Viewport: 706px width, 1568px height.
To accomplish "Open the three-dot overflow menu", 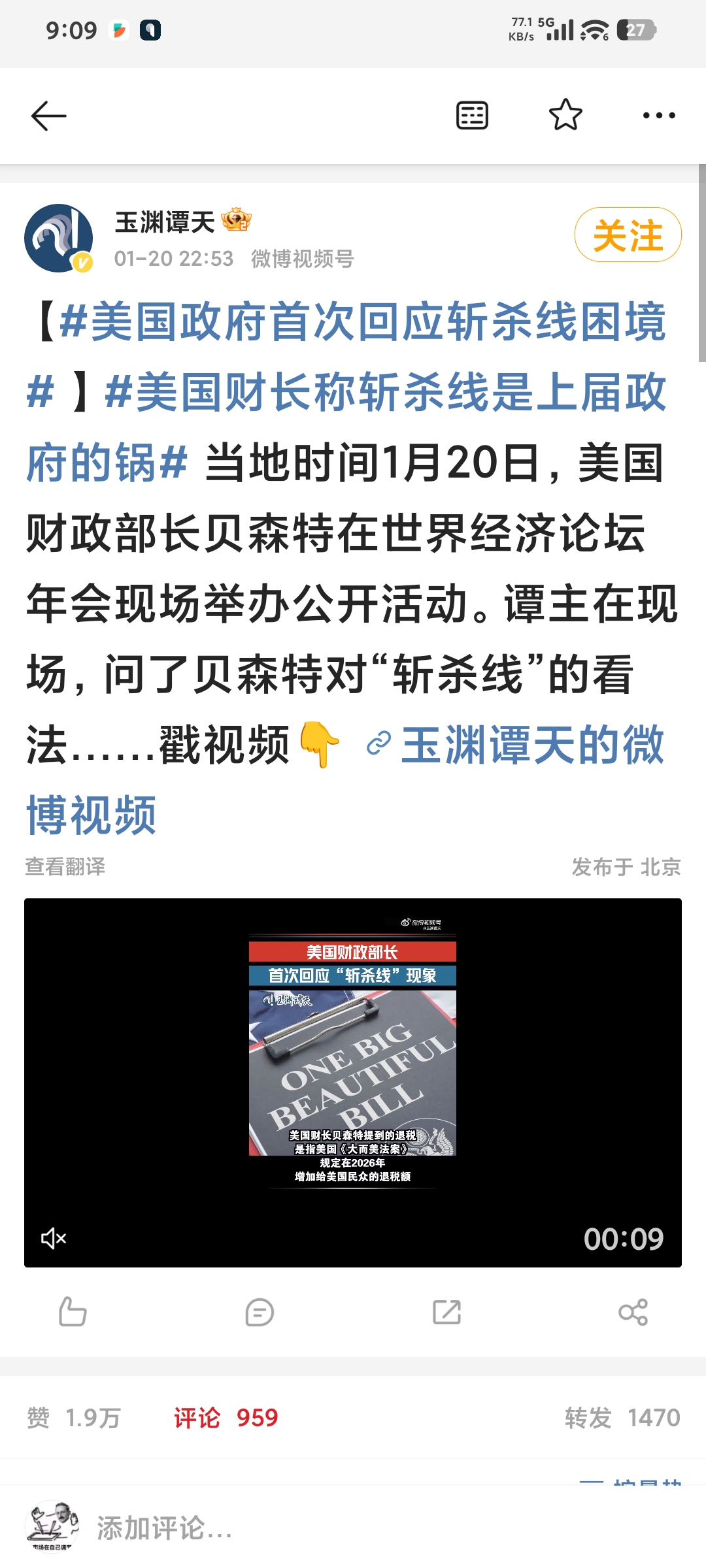I will [x=658, y=116].
